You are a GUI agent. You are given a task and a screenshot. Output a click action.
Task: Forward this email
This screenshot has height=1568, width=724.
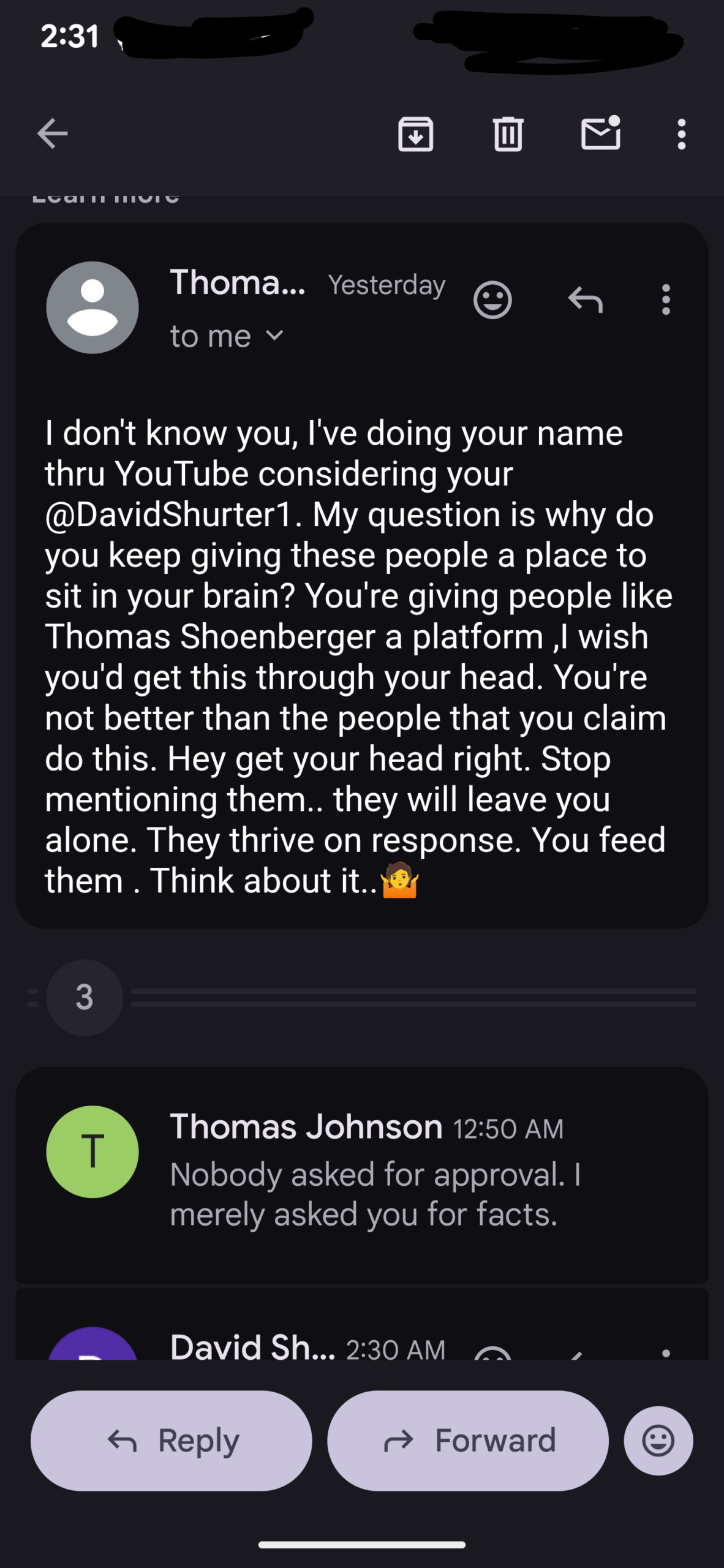pyautogui.click(x=468, y=1441)
